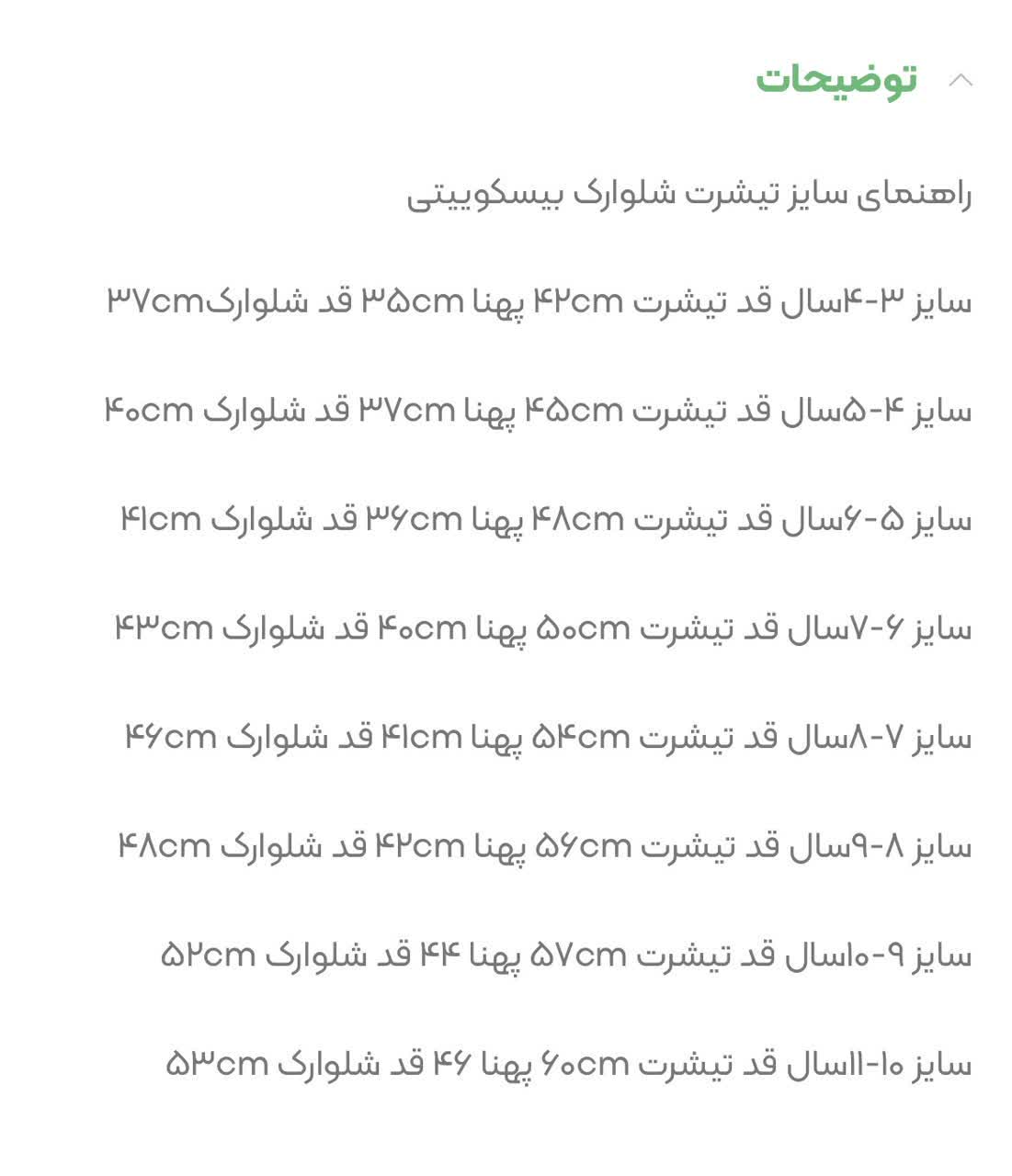
Task: Collapse the توضیحات section
Action: click(x=961, y=80)
